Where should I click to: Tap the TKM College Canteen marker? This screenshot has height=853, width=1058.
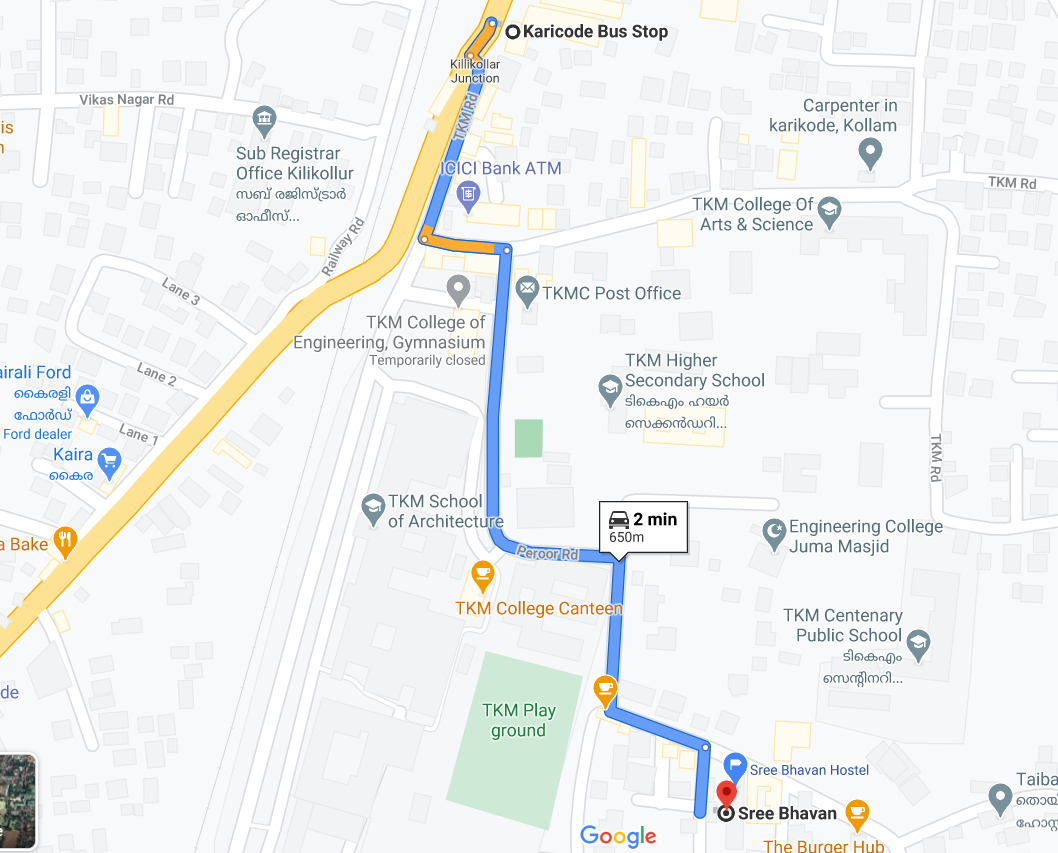[483, 575]
